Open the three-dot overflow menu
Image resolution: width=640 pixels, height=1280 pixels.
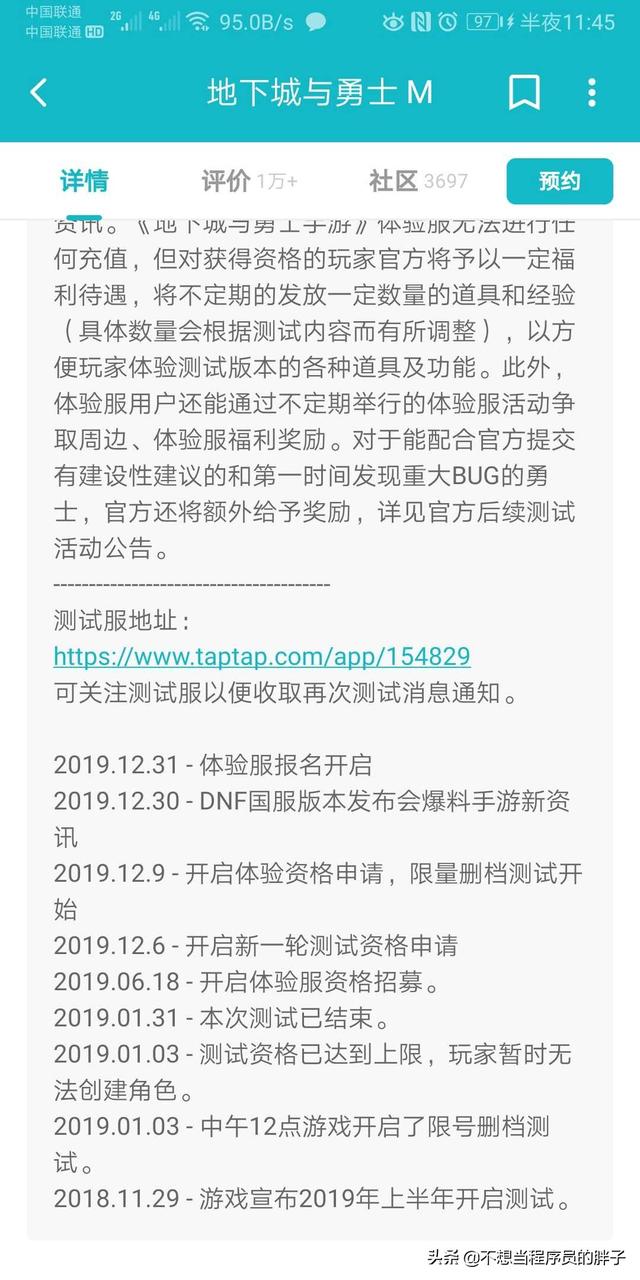592,93
